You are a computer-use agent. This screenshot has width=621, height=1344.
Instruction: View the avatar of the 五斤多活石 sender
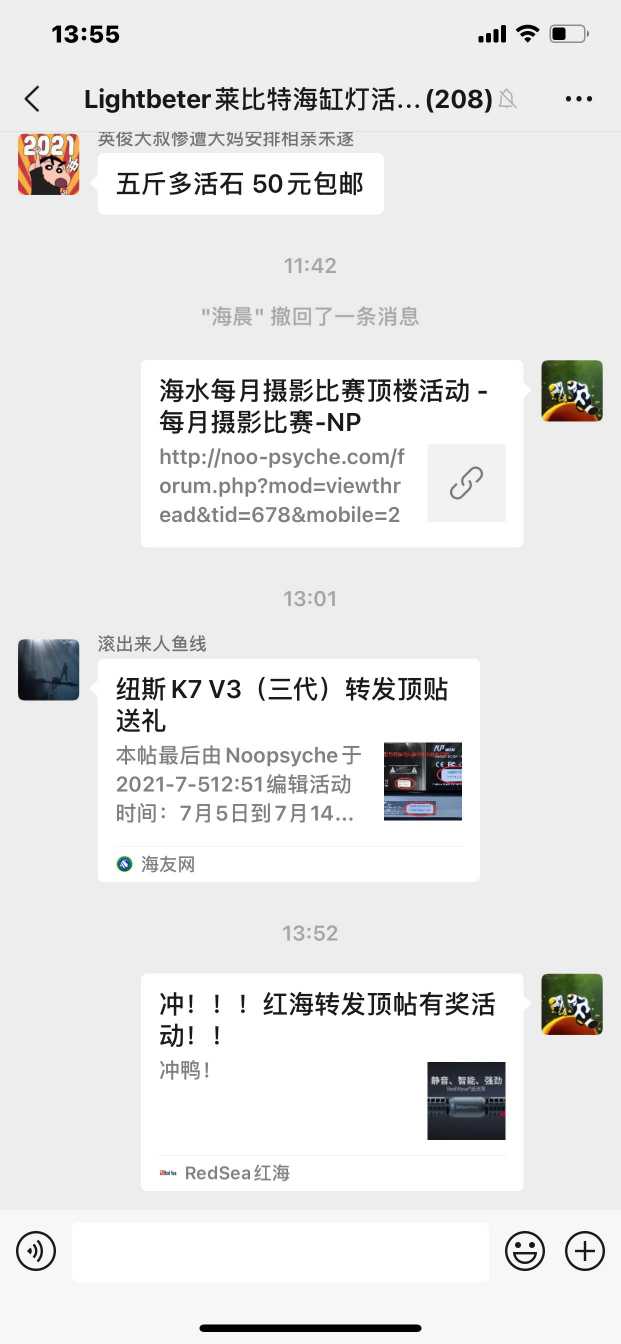point(48,164)
